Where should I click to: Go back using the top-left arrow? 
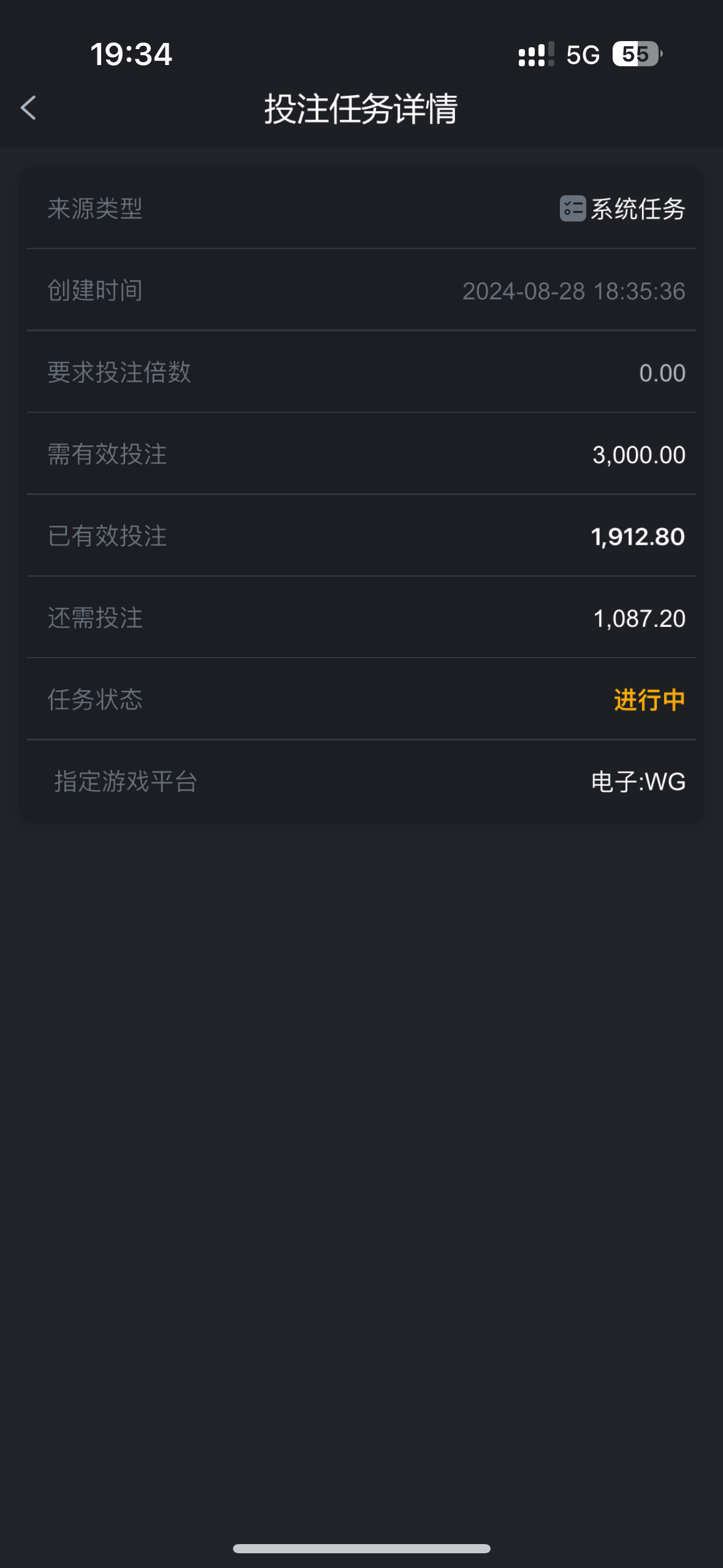28,108
